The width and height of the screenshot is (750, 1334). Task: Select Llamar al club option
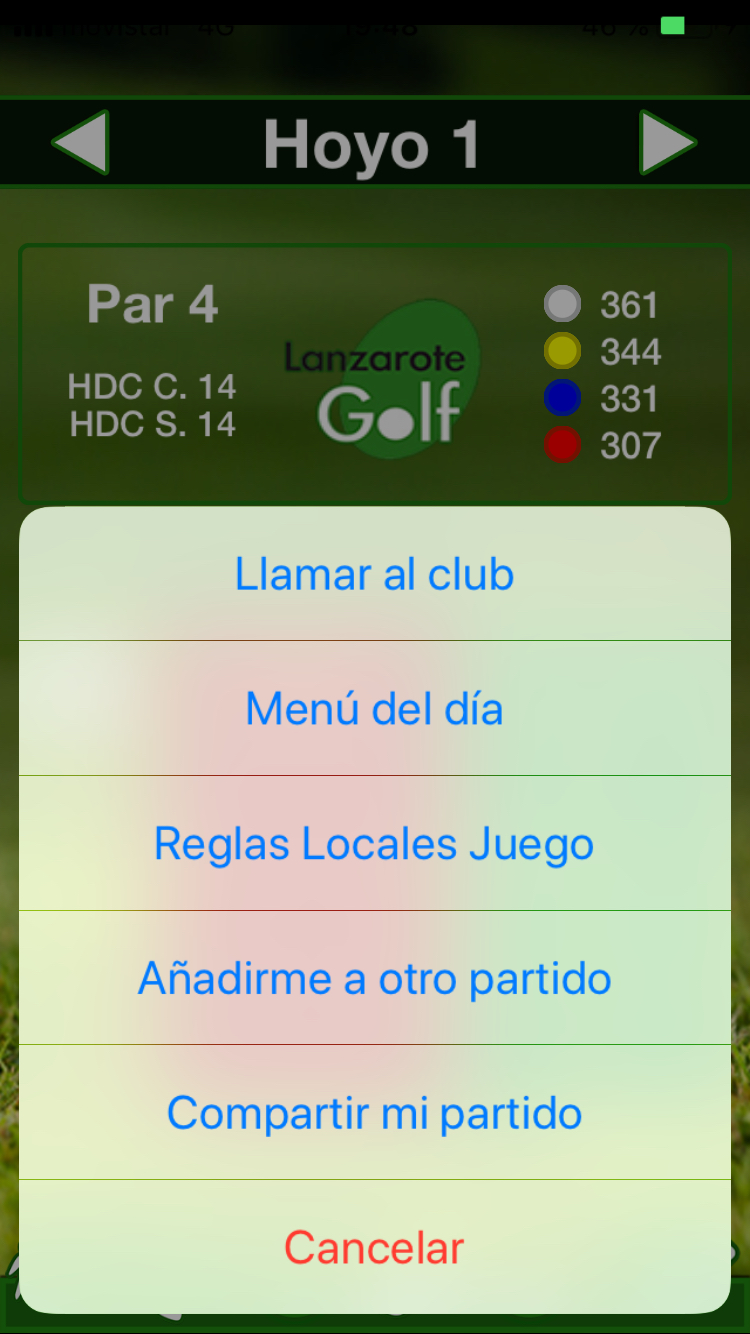[x=374, y=574]
